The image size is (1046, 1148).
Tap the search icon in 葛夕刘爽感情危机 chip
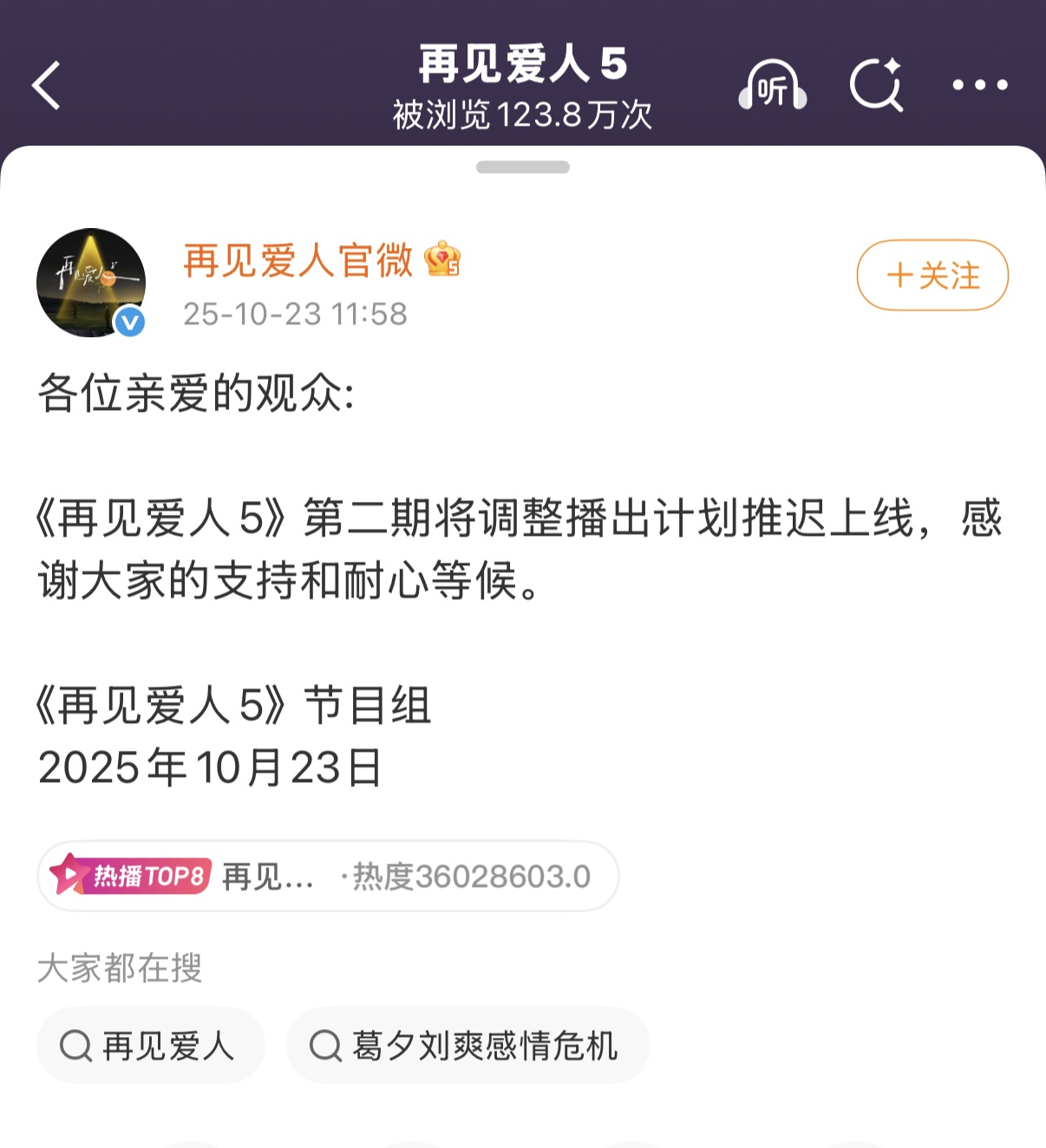(x=324, y=1046)
